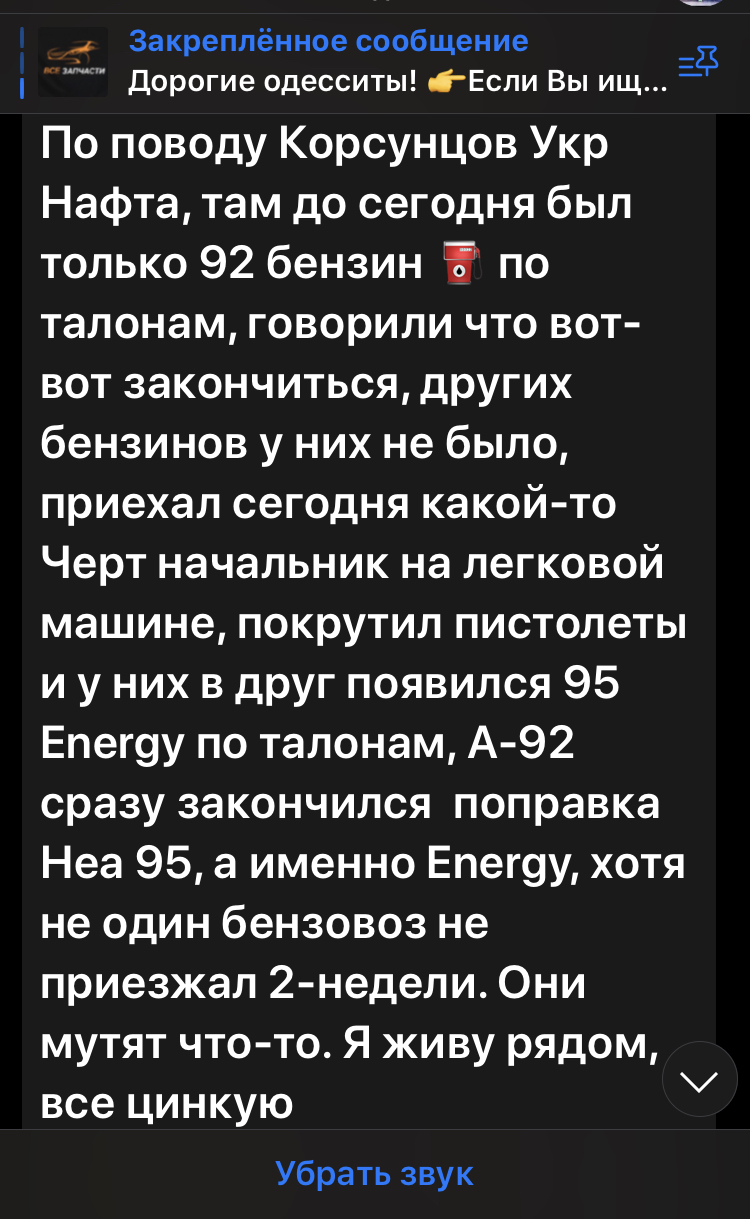Jump to latest messages with down arrow

pos(699,1079)
